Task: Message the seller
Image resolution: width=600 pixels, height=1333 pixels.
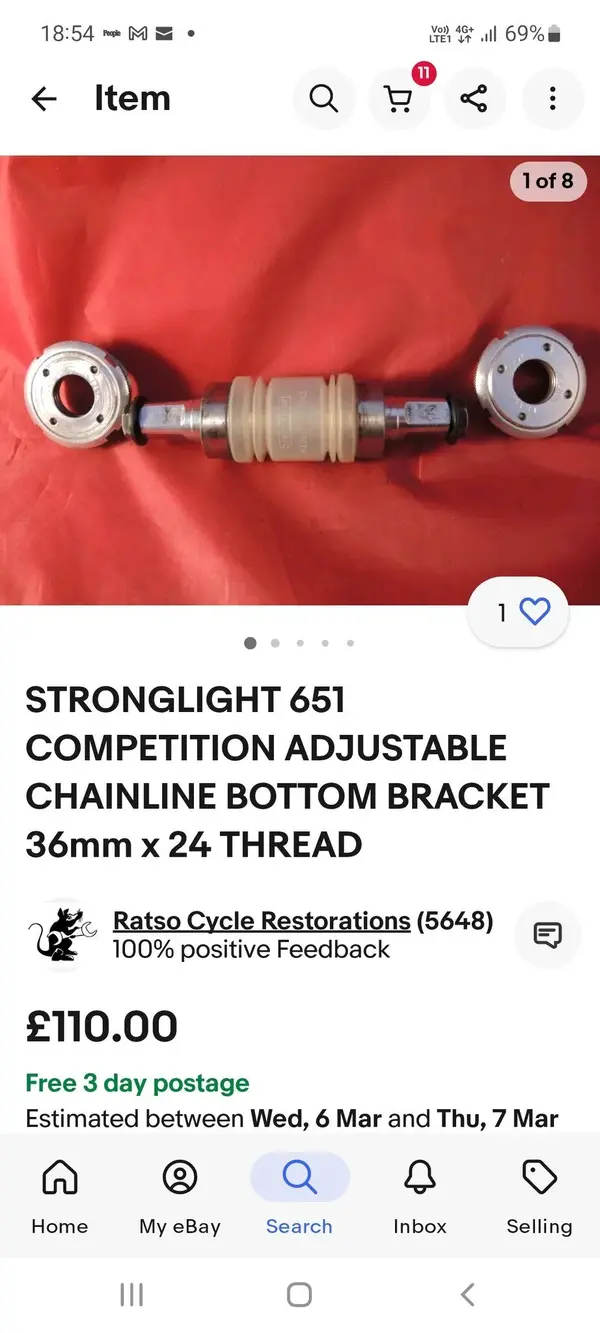Action: [x=547, y=935]
